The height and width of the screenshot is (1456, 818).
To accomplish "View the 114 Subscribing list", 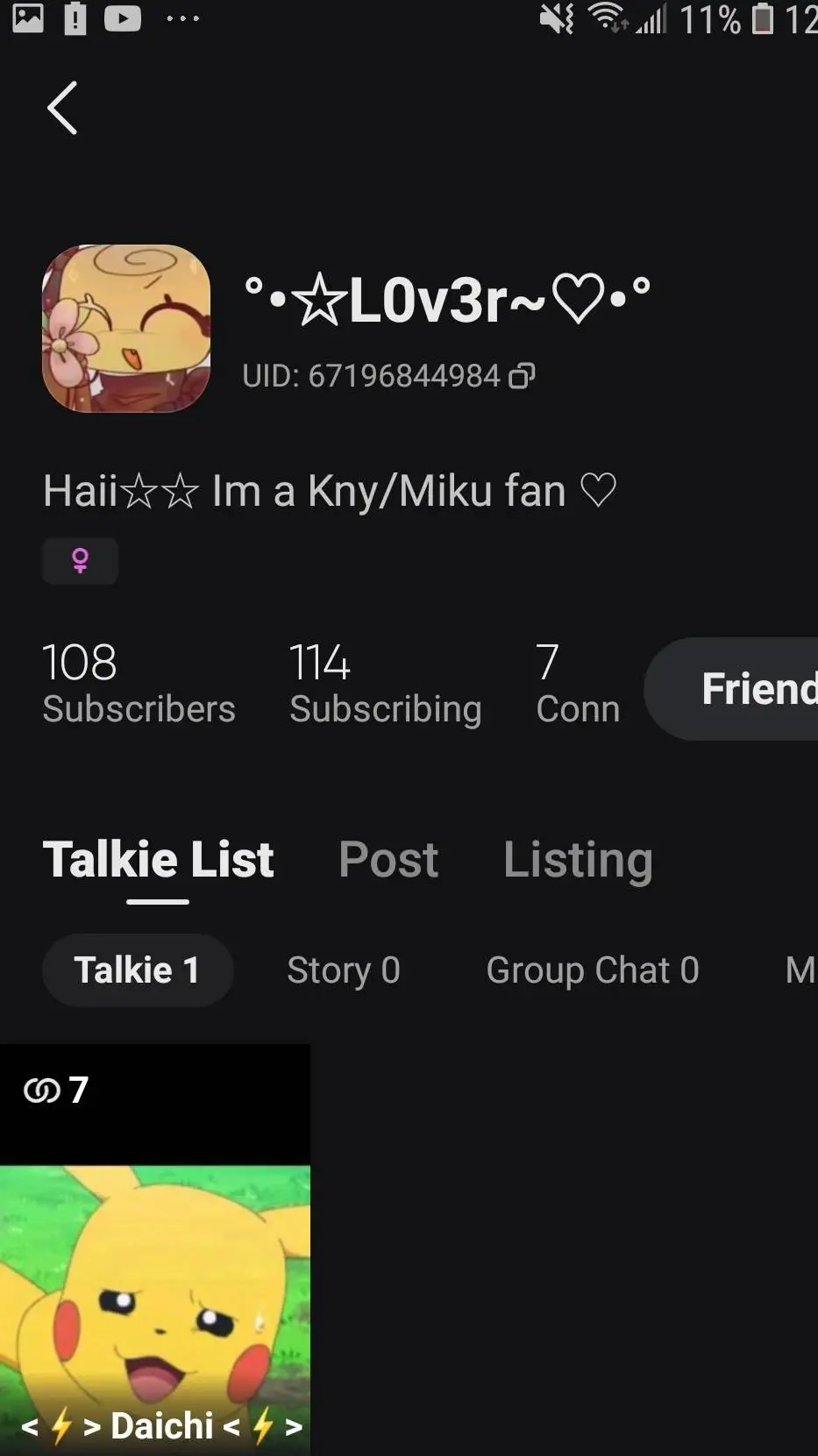I will (385, 685).
